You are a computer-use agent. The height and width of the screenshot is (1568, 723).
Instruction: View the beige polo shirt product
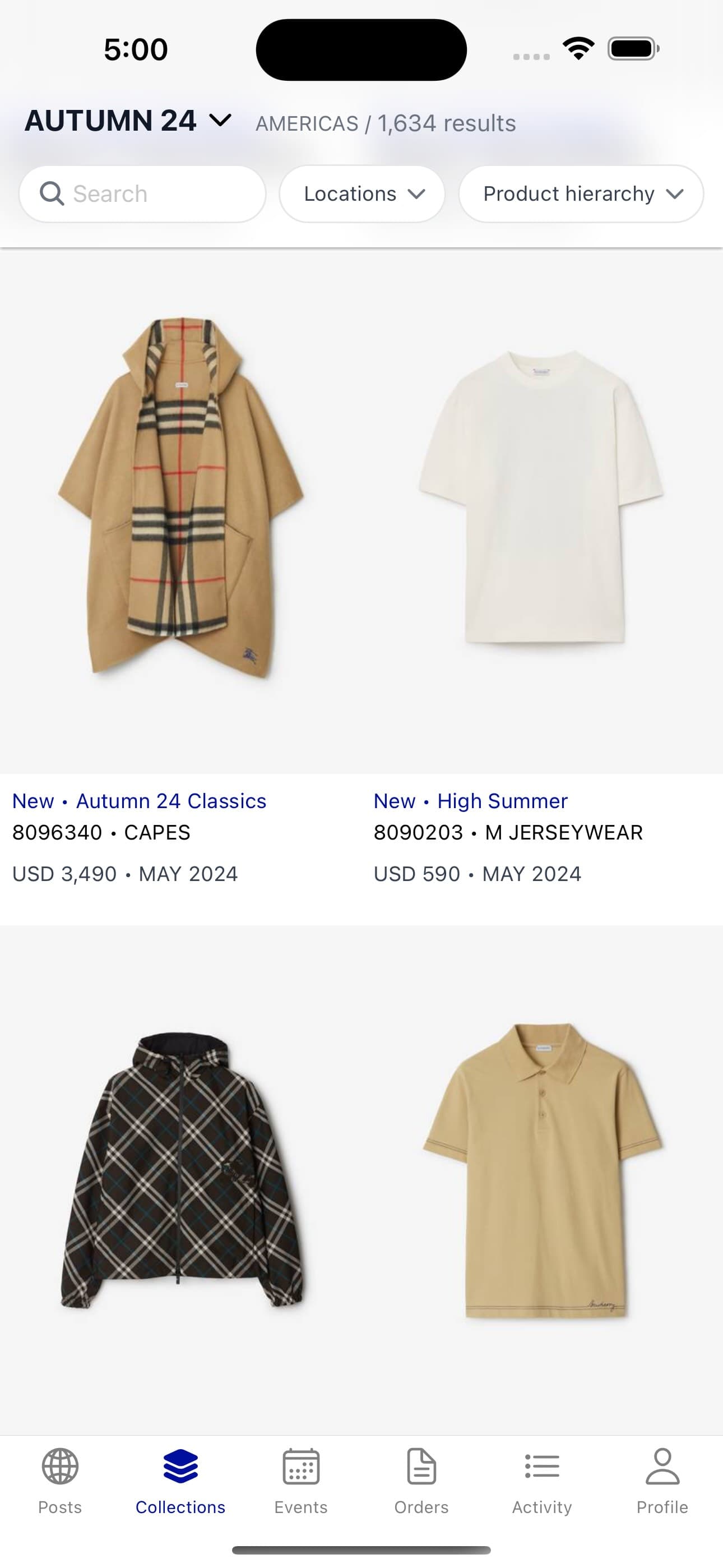point(541,1169)
